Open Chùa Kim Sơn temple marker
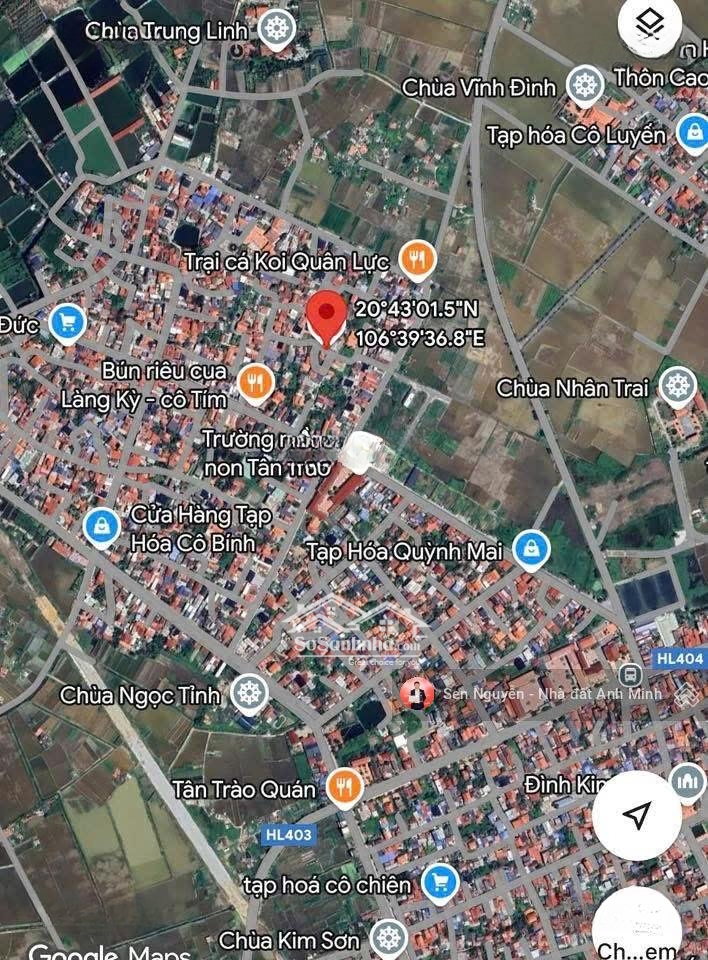 point(387,939)
